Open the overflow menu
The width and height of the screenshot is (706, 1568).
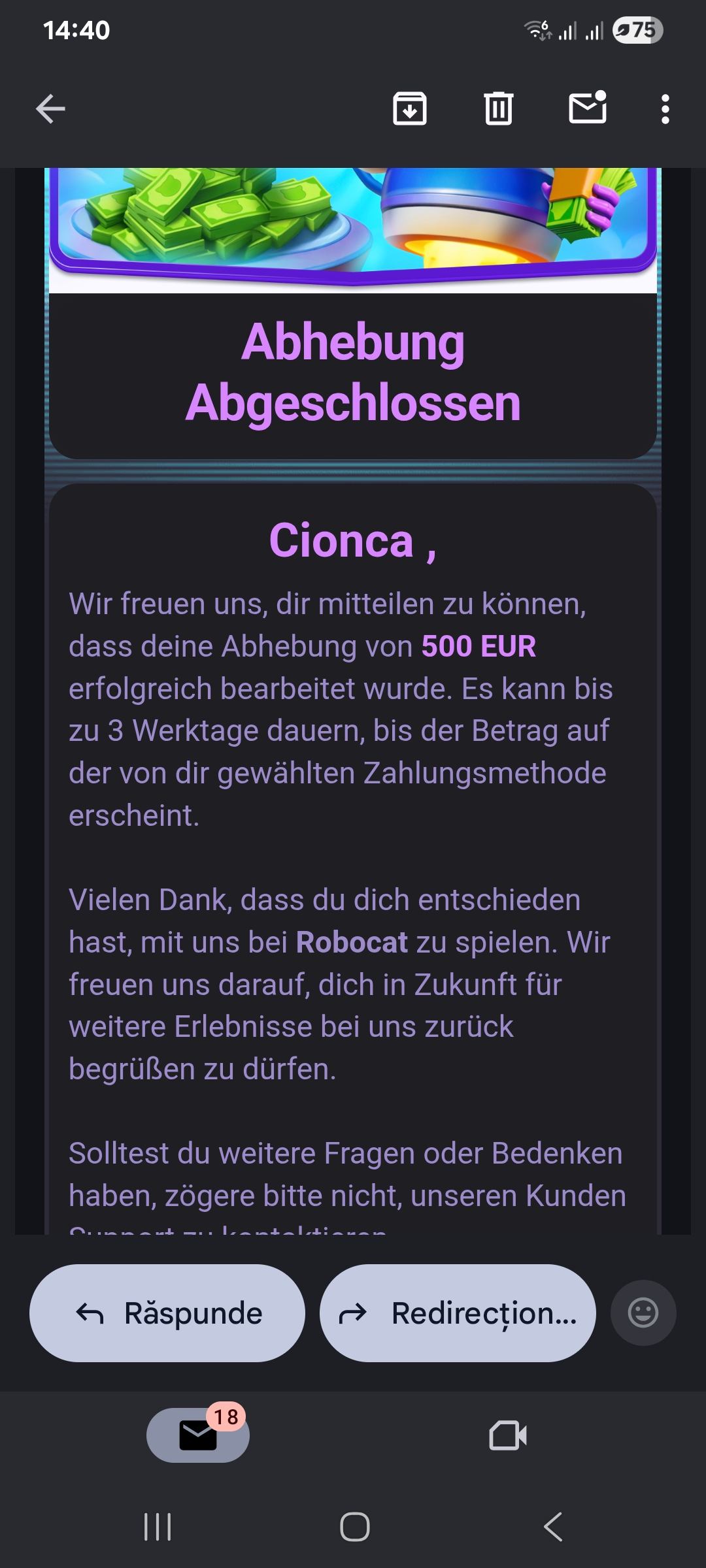(665, 108)
